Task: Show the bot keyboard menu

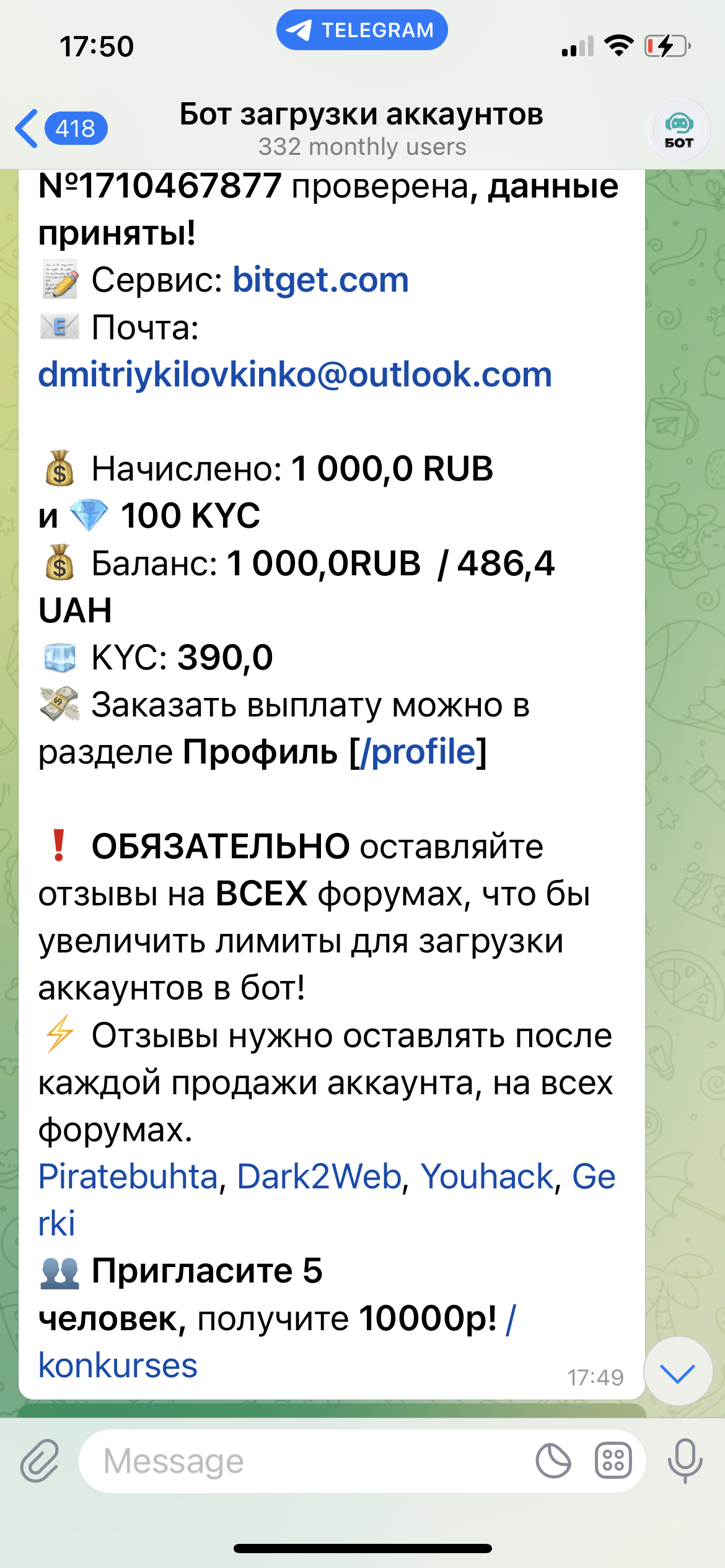Action: point(613,1461)
